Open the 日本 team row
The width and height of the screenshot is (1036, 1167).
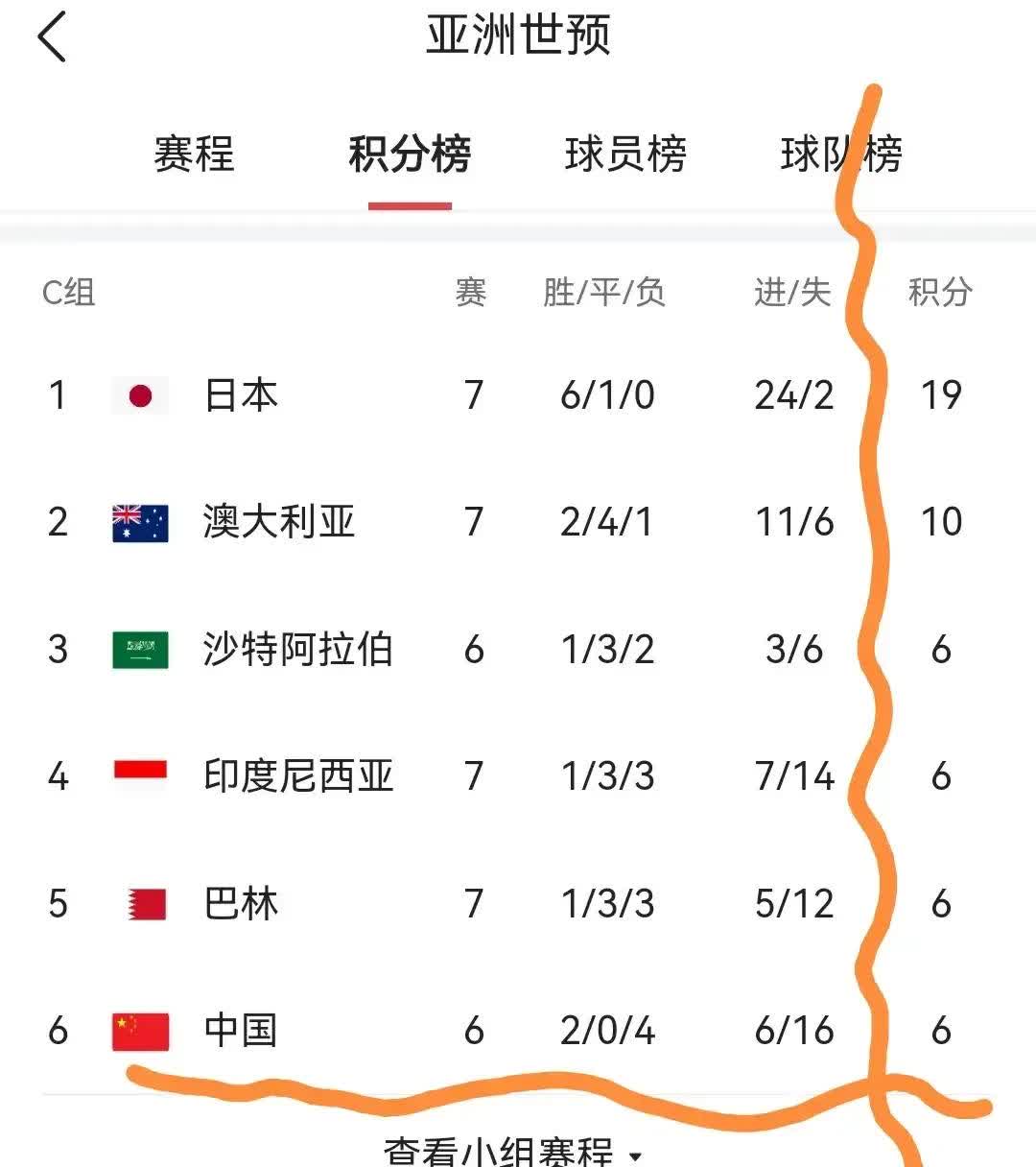click(242, 395)
